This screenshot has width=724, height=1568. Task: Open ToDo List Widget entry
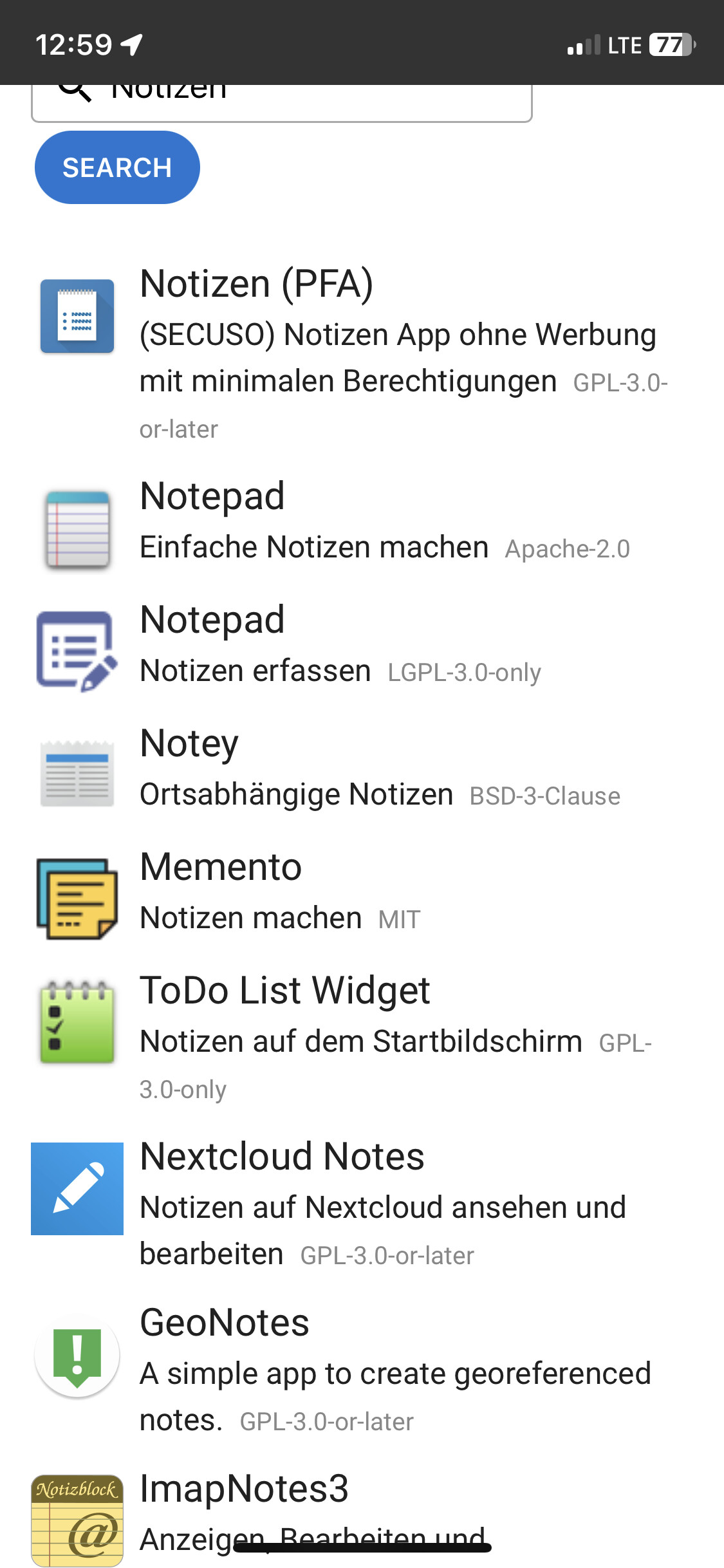tap(362, 1038)
